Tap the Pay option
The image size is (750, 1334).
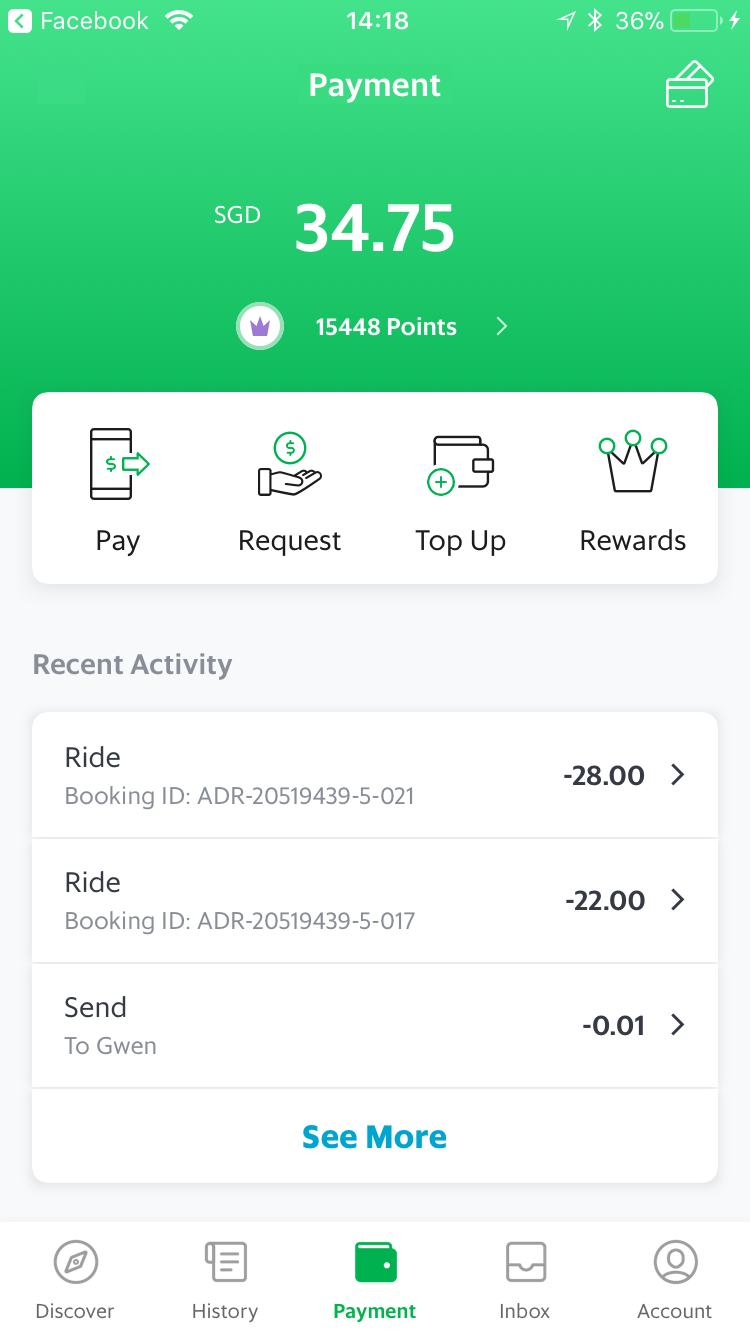(x=118, y=490)
